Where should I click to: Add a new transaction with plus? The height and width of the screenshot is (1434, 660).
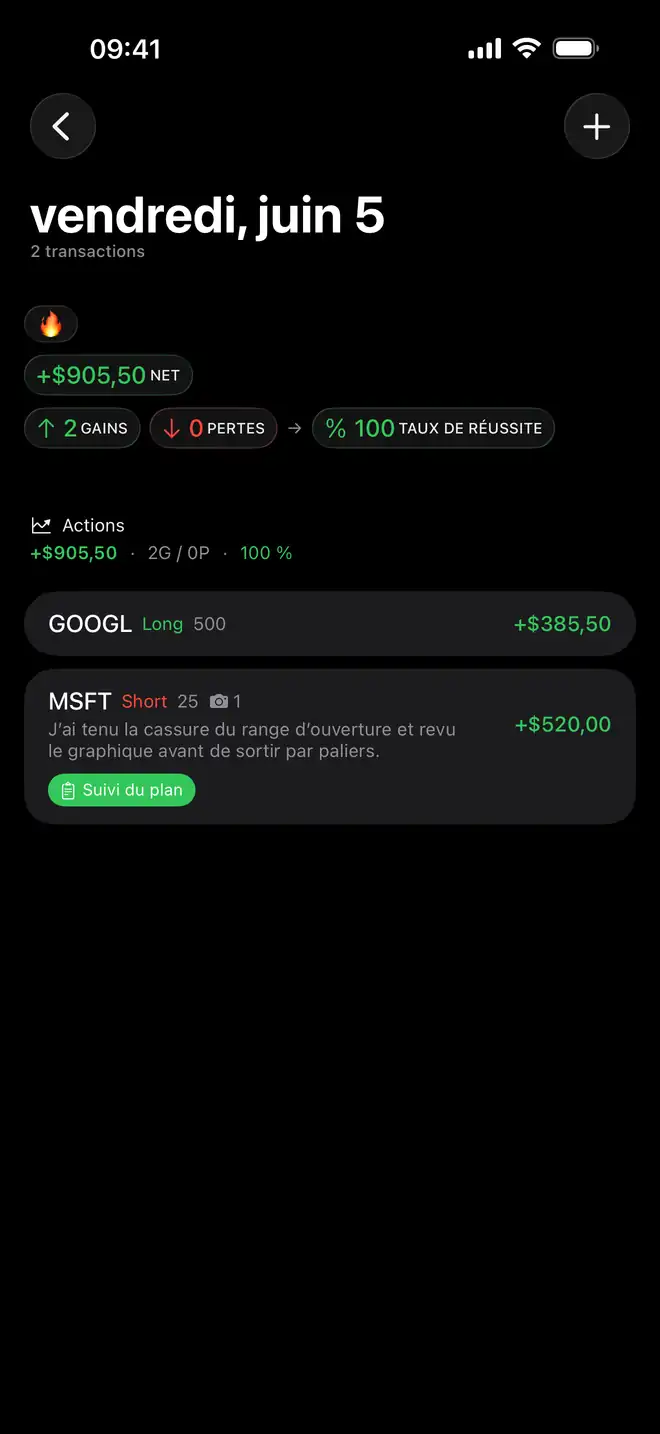tap(597, 127)
